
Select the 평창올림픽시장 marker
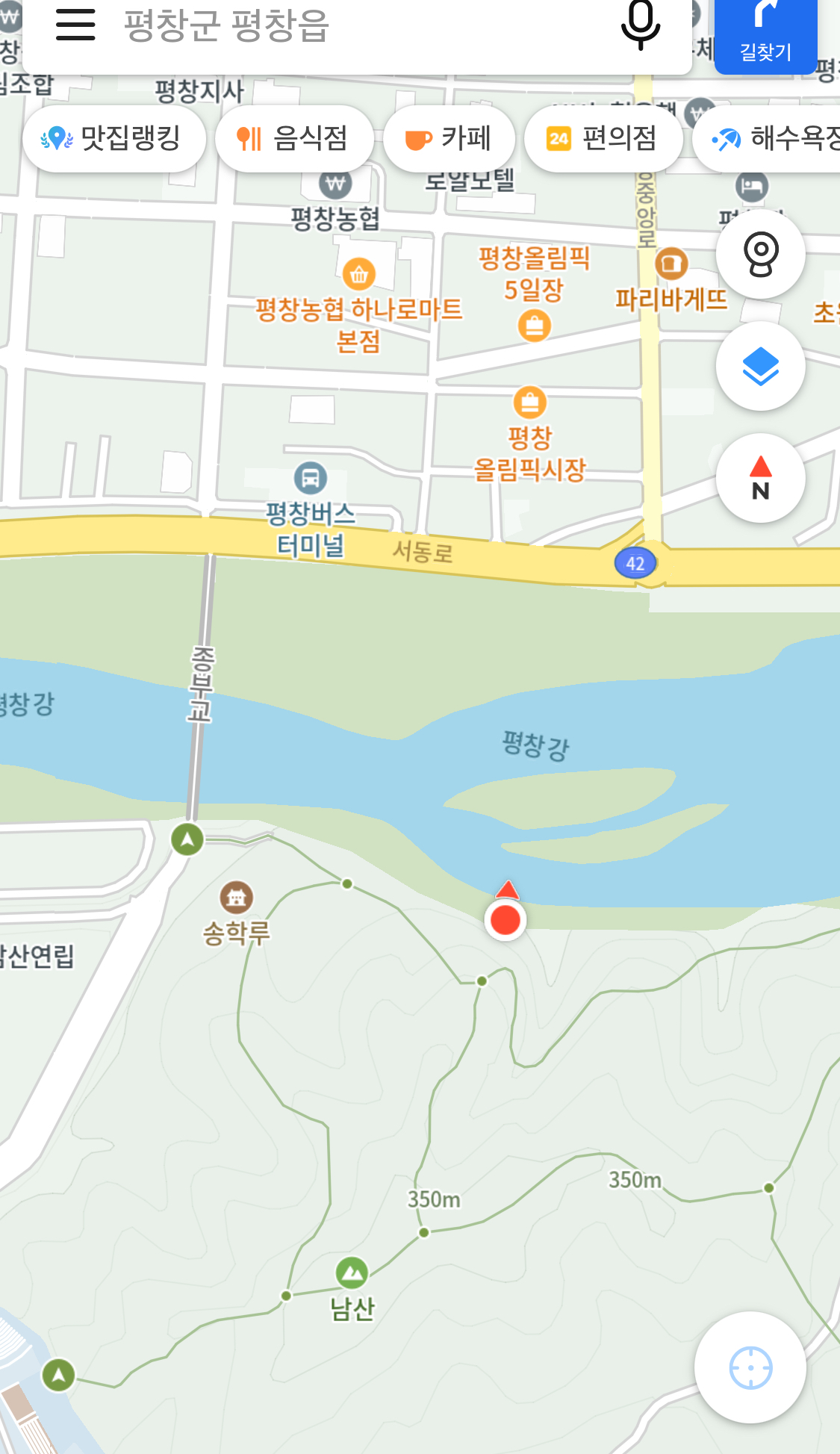(x=529, y=403)
